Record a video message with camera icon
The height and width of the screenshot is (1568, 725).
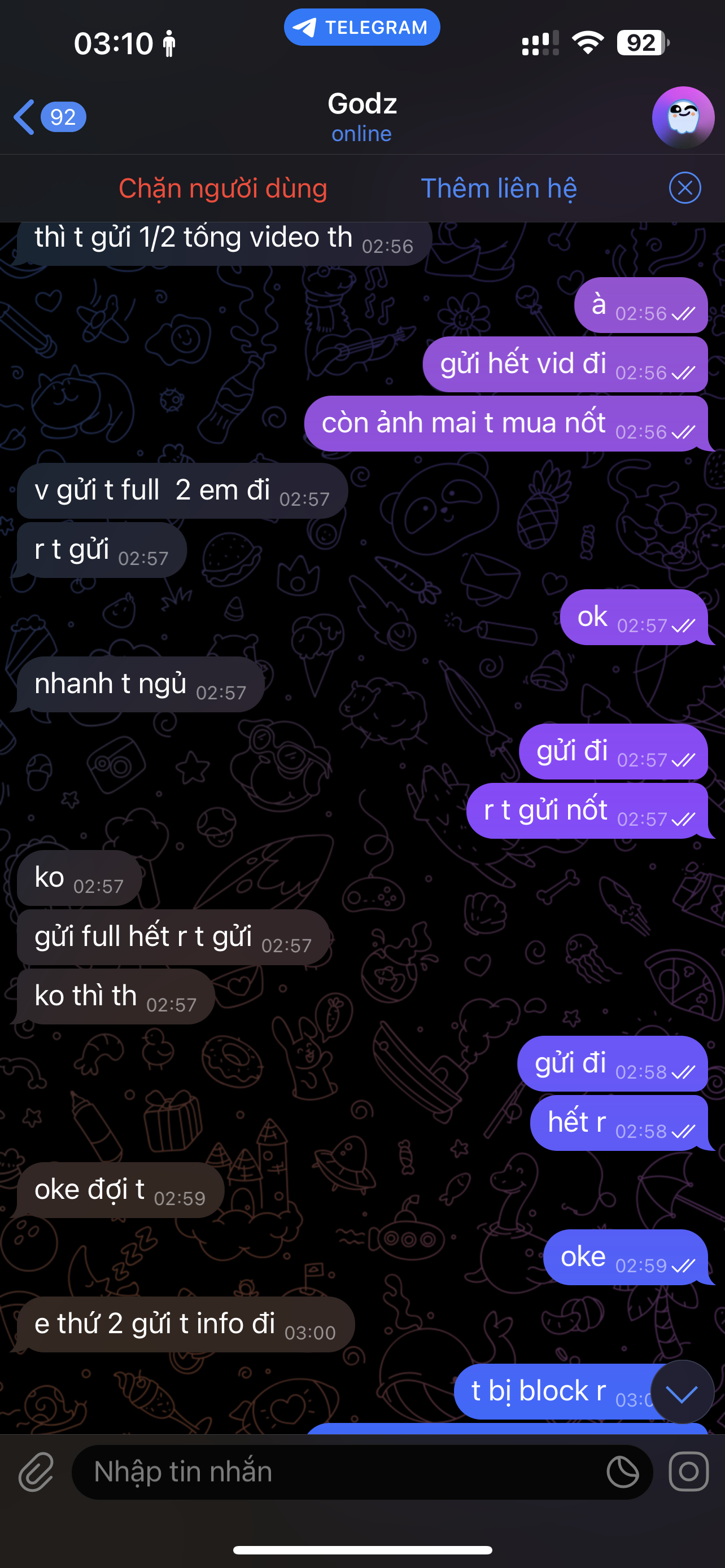688,1472
